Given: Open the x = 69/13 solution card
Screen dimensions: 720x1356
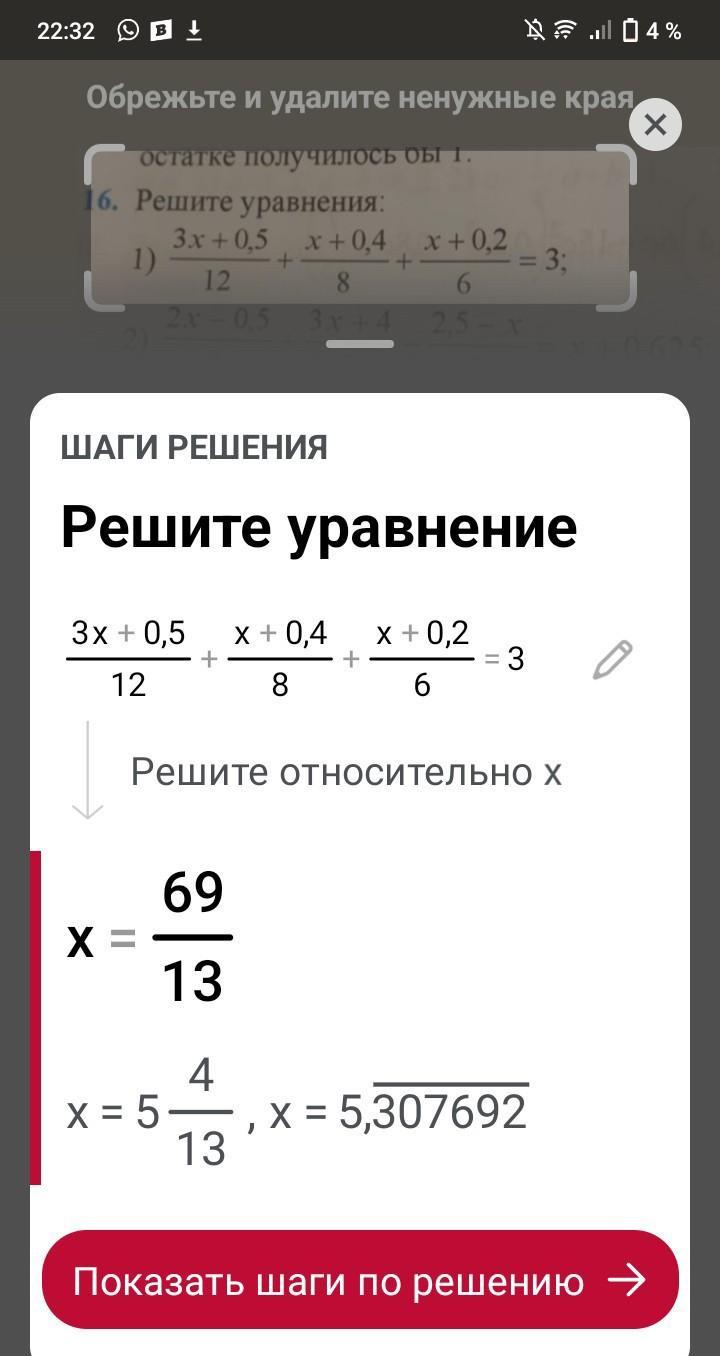Looking at the screenshot, I should pos(300,1015).
